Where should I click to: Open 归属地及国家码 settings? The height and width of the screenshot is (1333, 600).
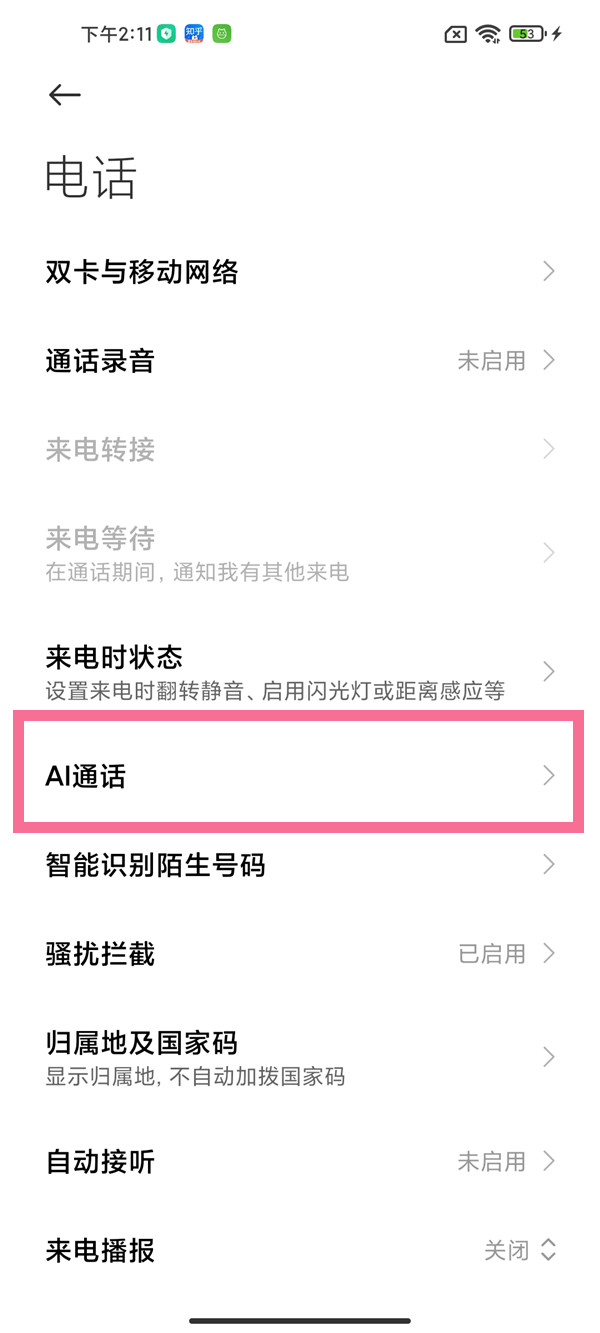[300, 1057]
